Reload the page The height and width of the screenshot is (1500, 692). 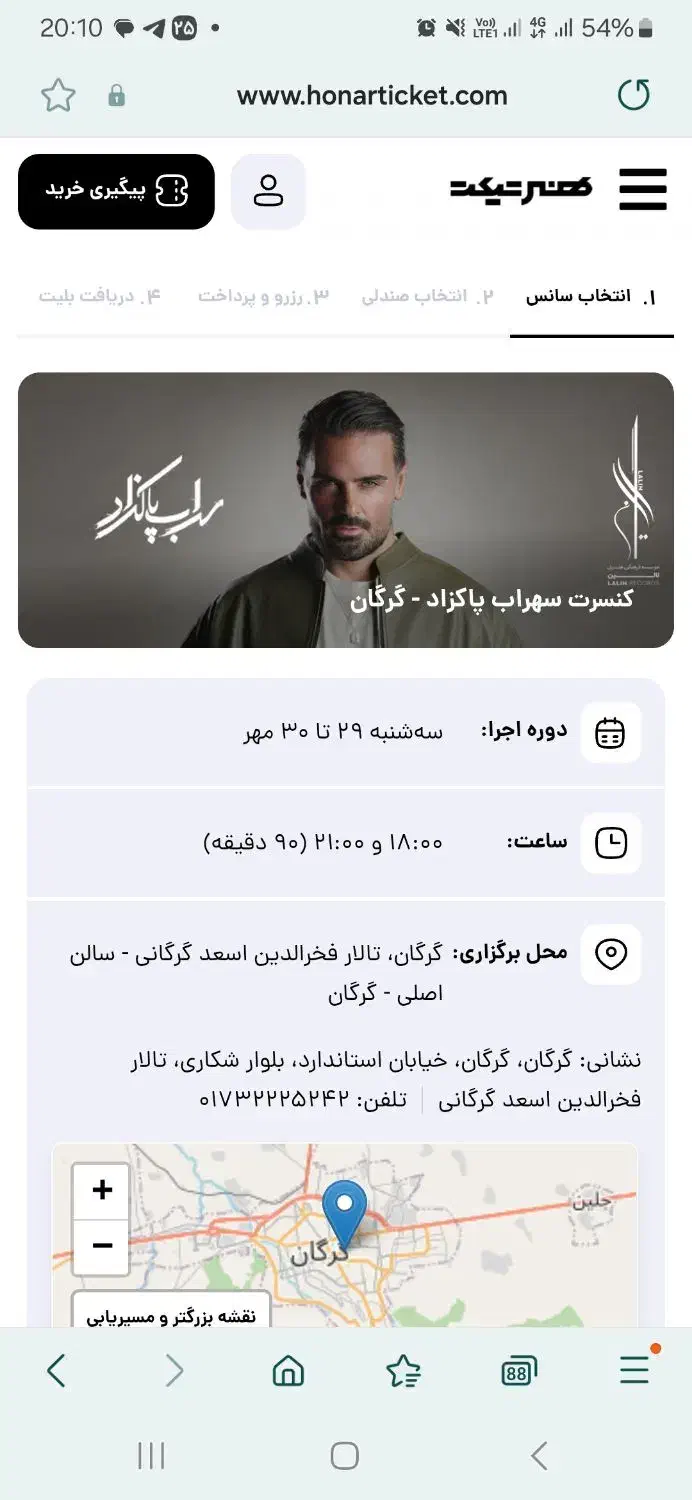click(x=634, y=96)
